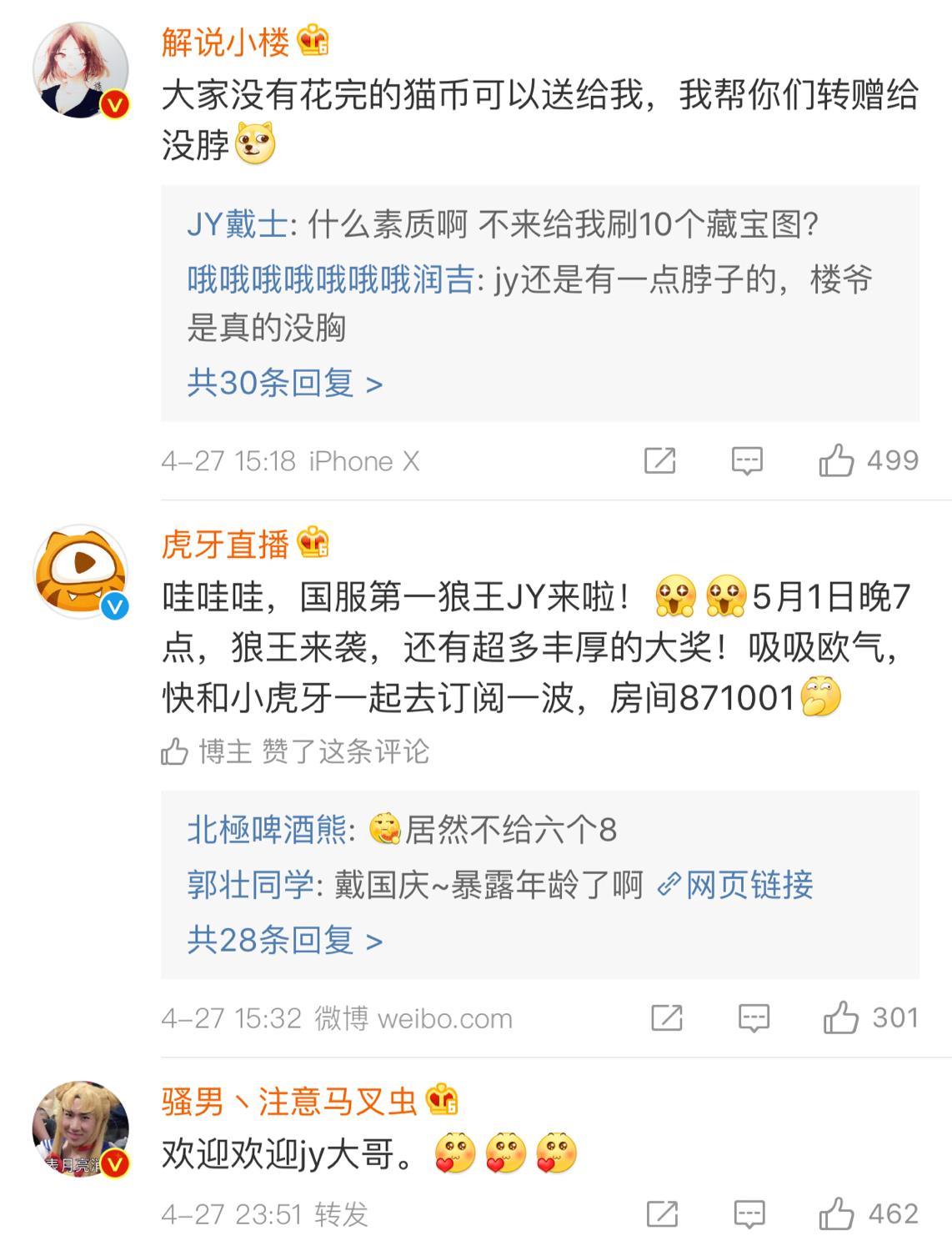Open the 虎牙直播 username link

(225, 545)
